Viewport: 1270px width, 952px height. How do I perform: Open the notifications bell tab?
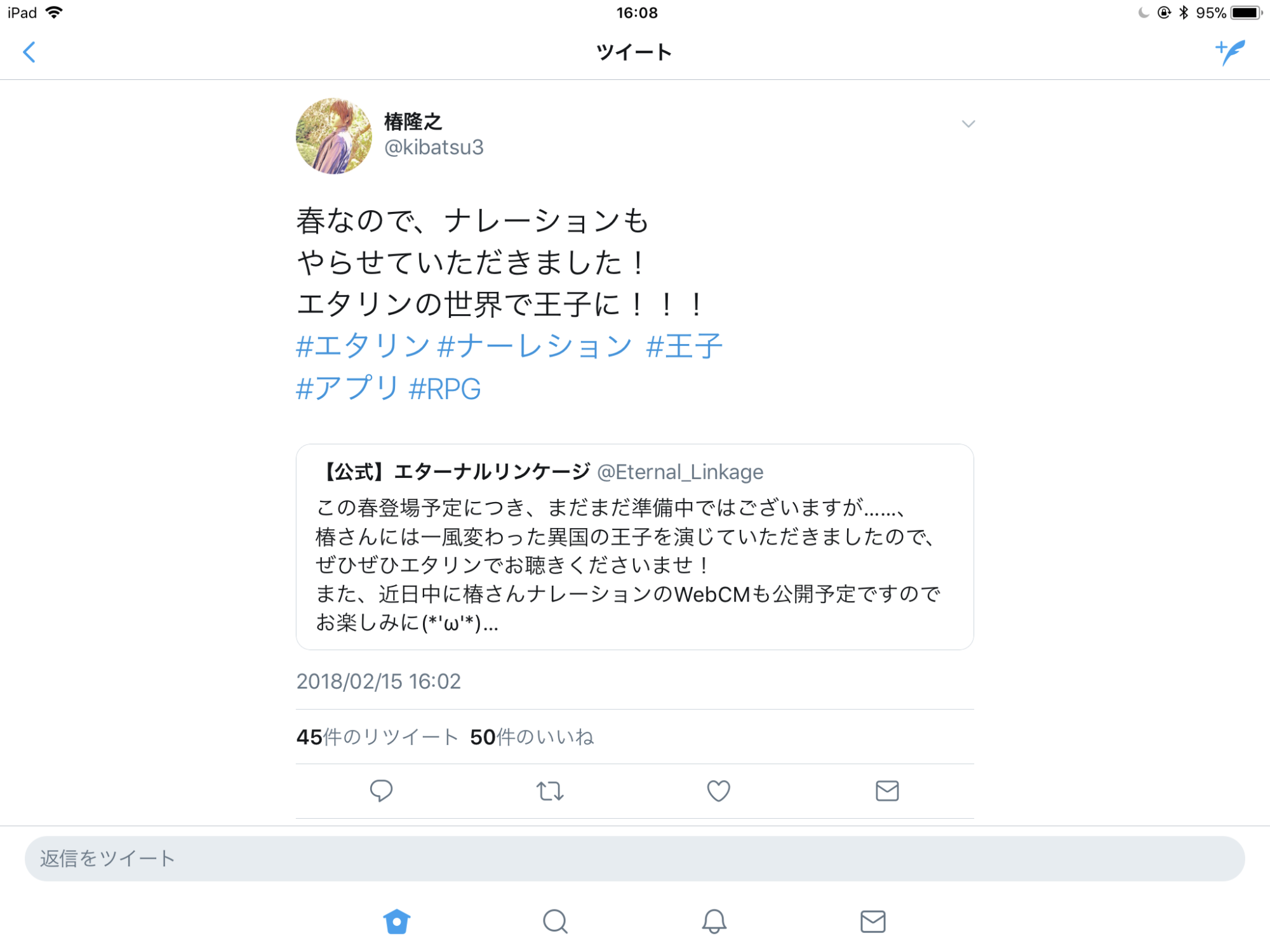714,922
